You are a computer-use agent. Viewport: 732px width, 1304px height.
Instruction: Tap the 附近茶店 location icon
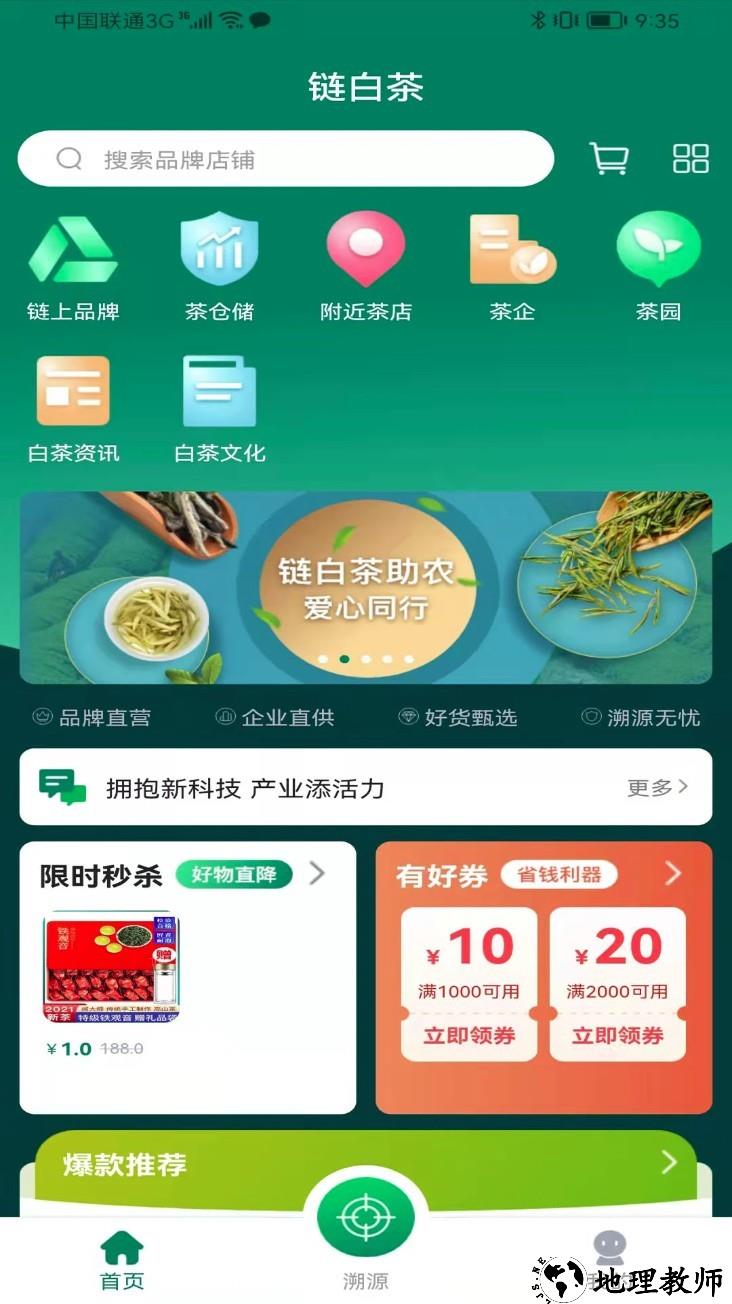pos(366,248)
